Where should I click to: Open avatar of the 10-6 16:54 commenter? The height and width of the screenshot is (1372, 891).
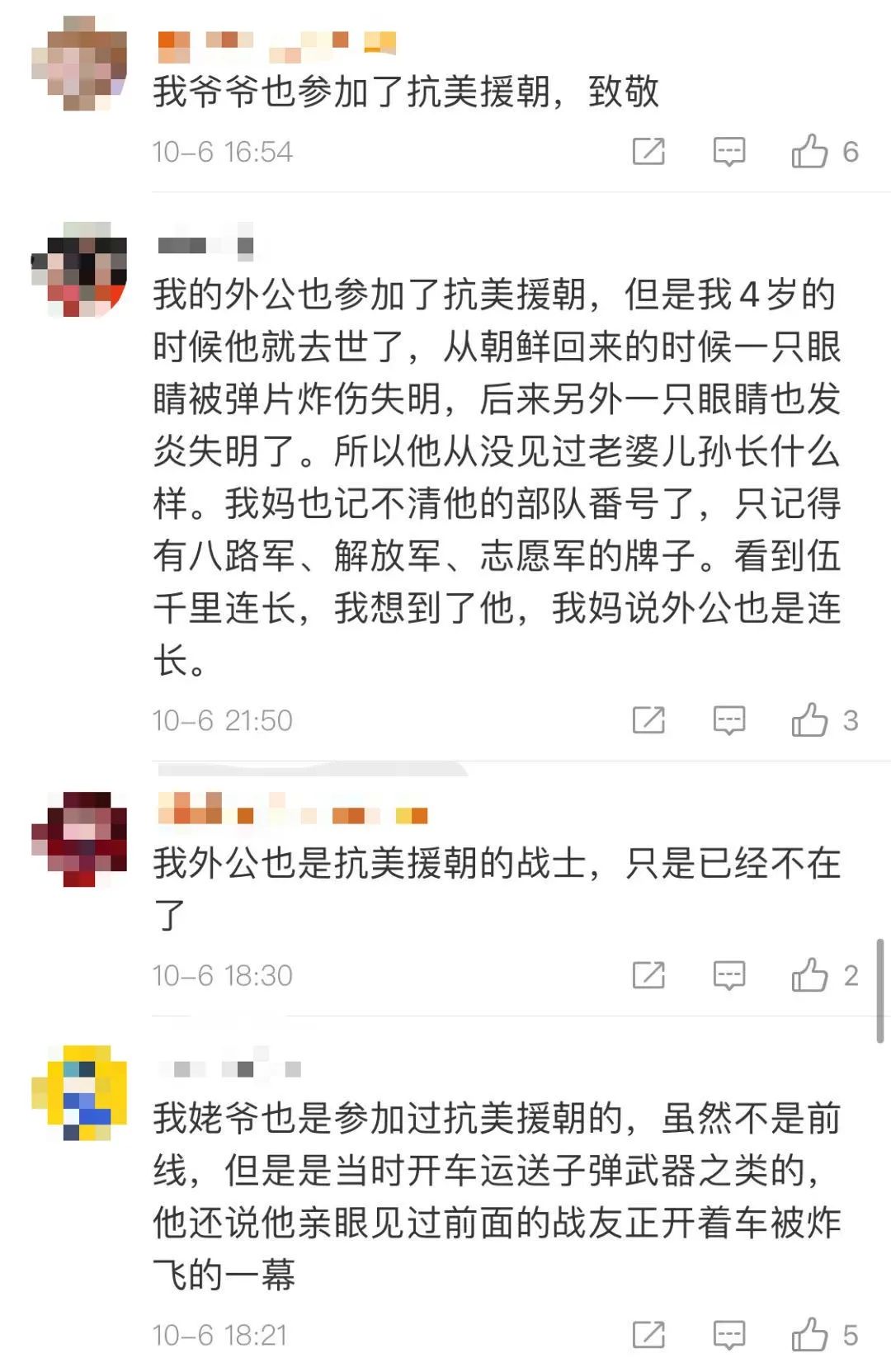79,64
